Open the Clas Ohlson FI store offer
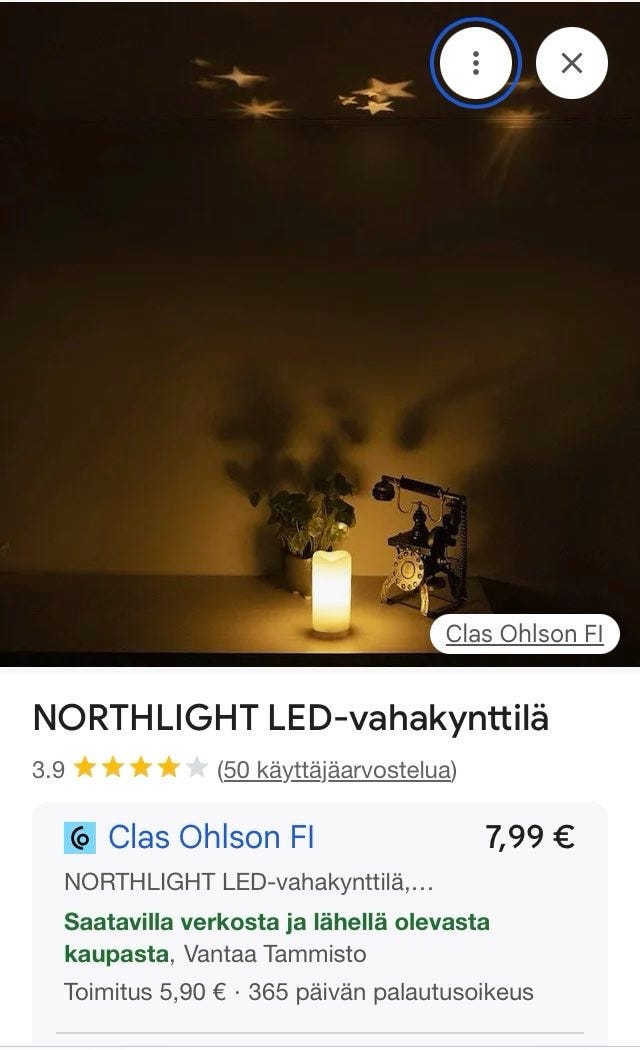The width and height of the screenshot is (640, 1050). 211,837
